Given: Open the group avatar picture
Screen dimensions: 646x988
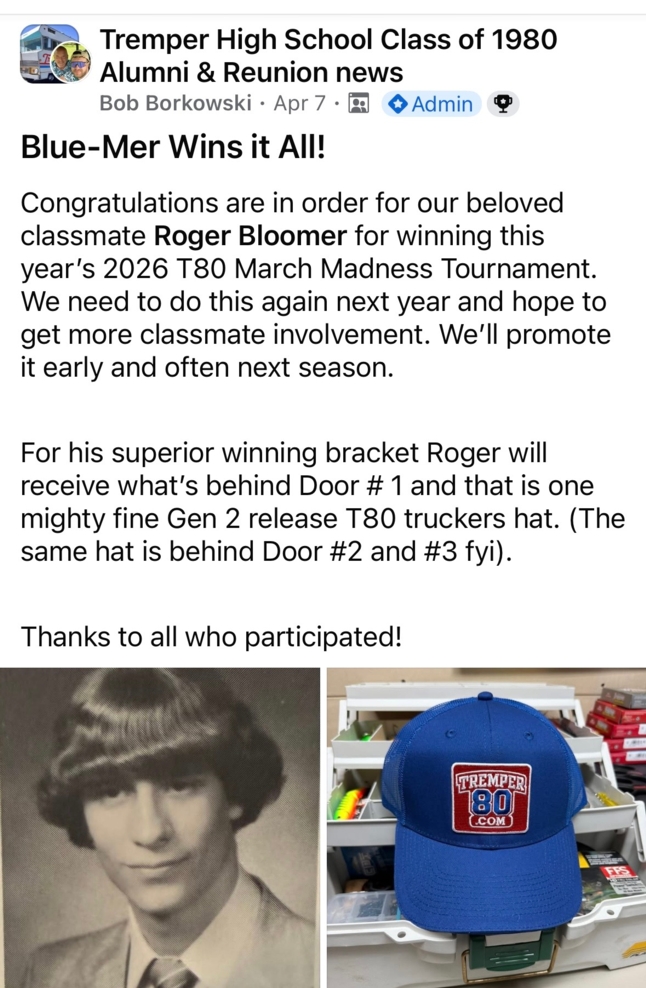Looking at the screenshot, I should tap(55, 54).
